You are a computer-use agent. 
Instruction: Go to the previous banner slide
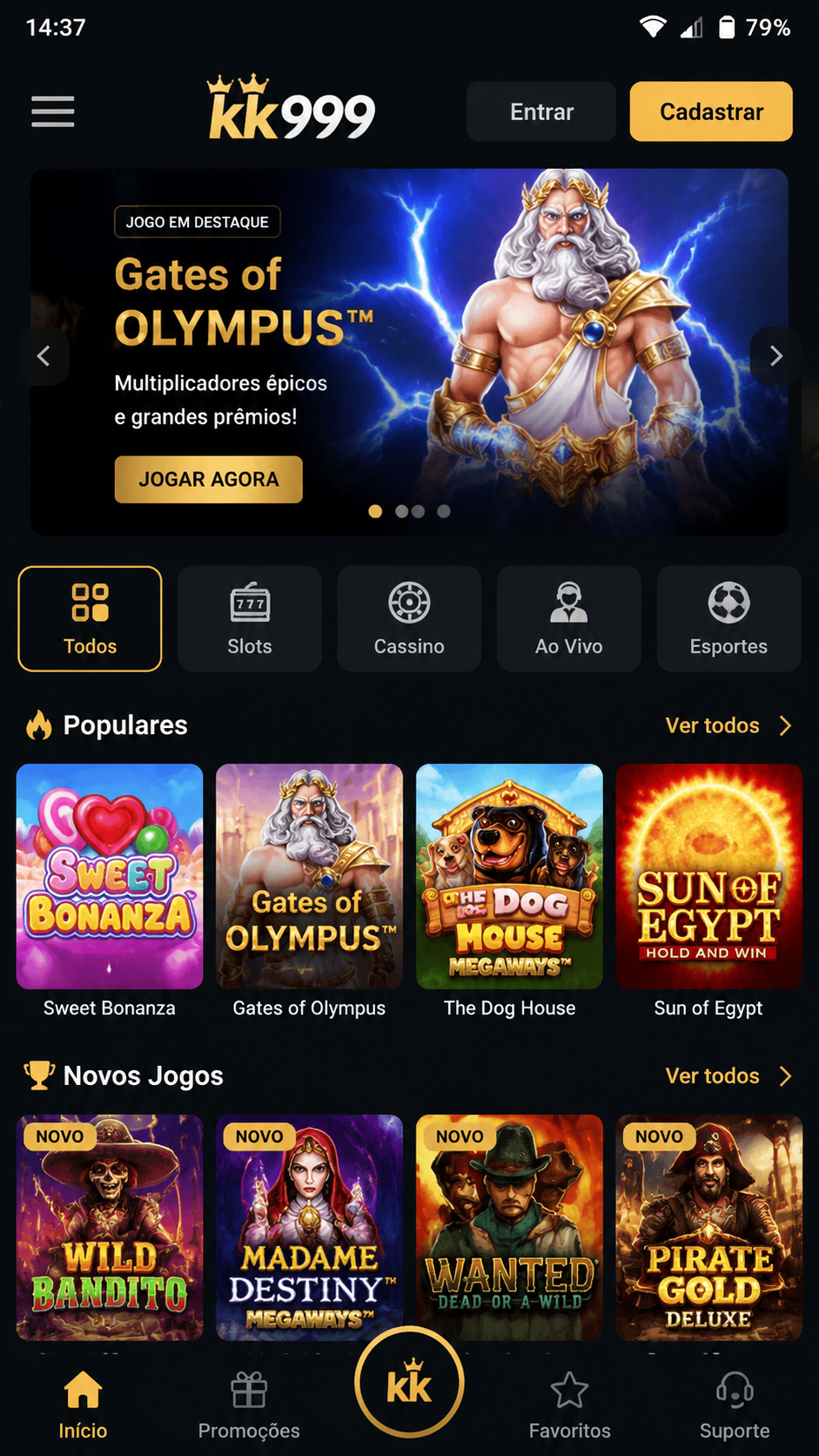(x=44, y=355)
